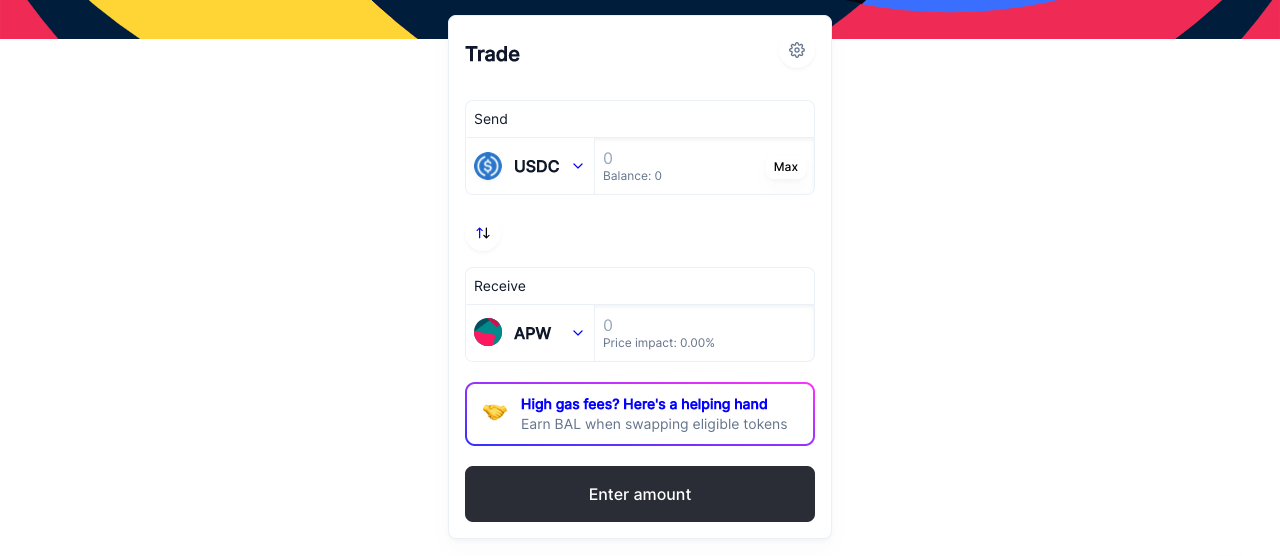Tap the Max button

786,167
